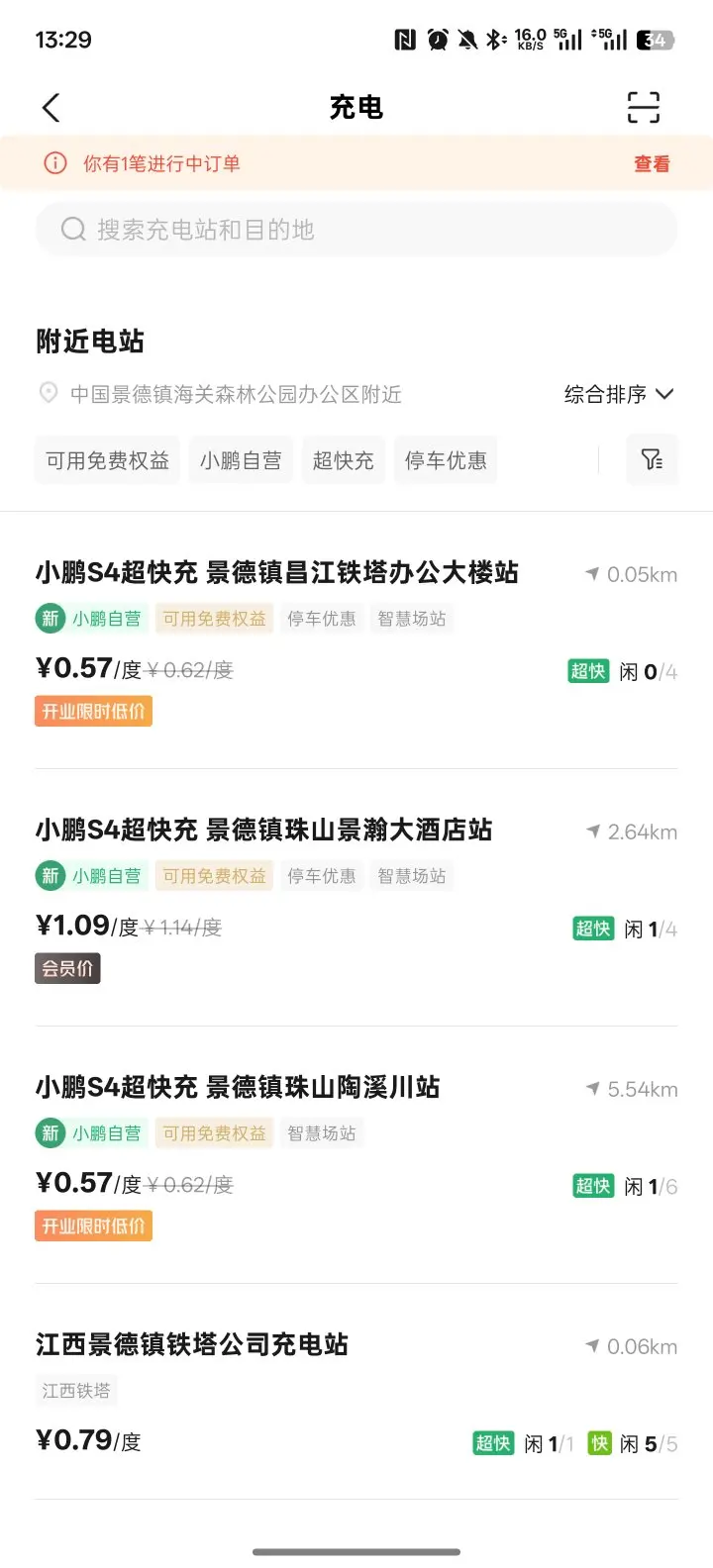Apply the 超快充 filter chip

click(343, 460)
